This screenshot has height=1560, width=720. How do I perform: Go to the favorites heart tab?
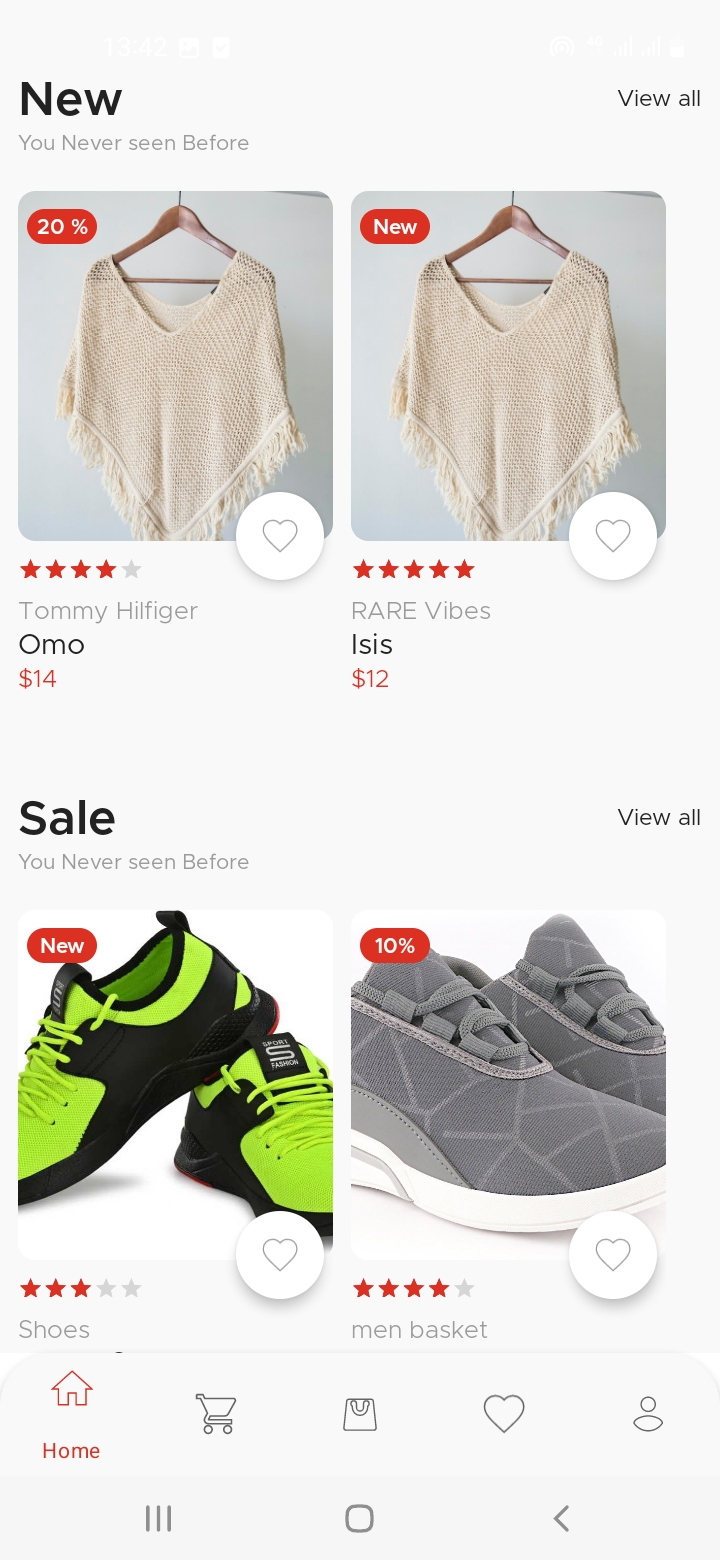point(504,1414)
